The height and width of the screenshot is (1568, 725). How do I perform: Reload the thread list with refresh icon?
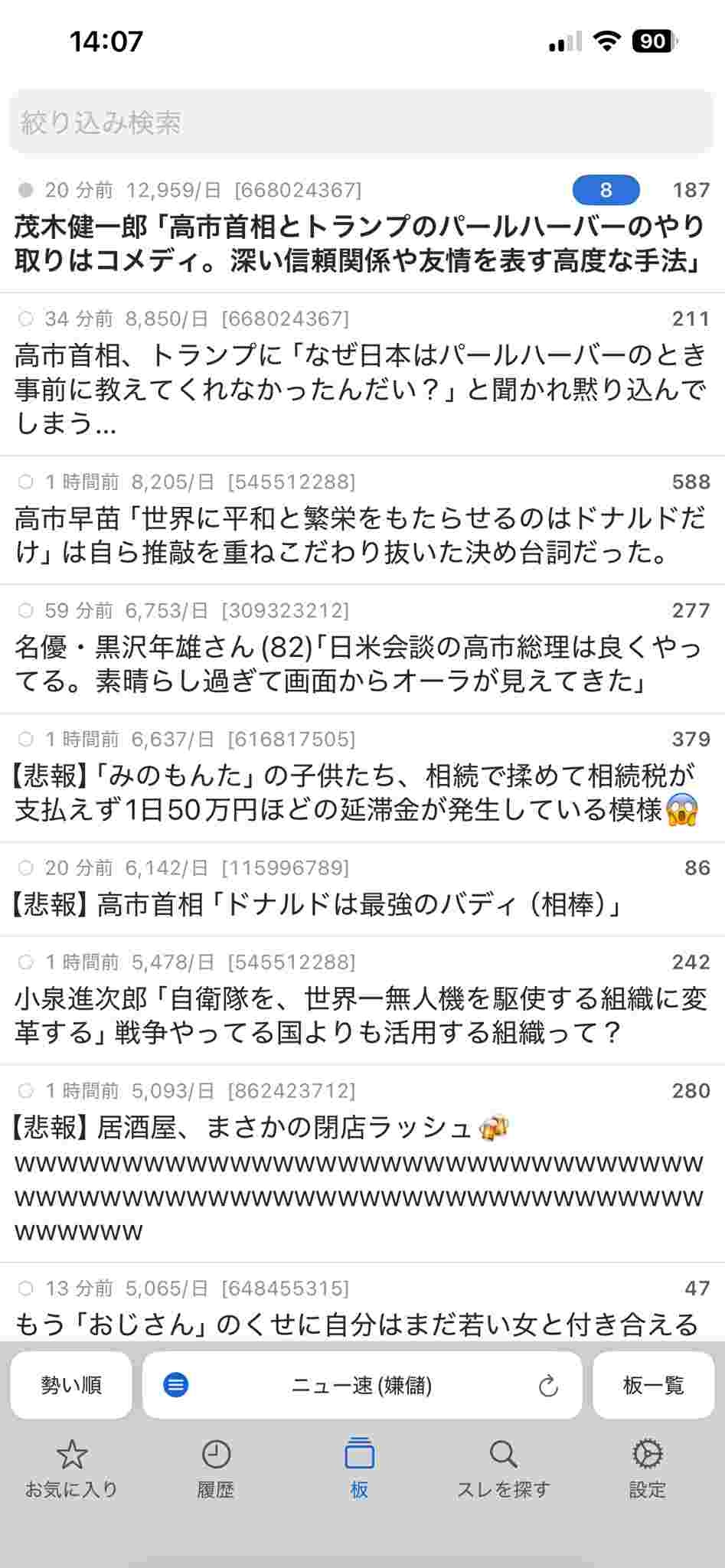pyautogui.click(x=548, y=1386)
